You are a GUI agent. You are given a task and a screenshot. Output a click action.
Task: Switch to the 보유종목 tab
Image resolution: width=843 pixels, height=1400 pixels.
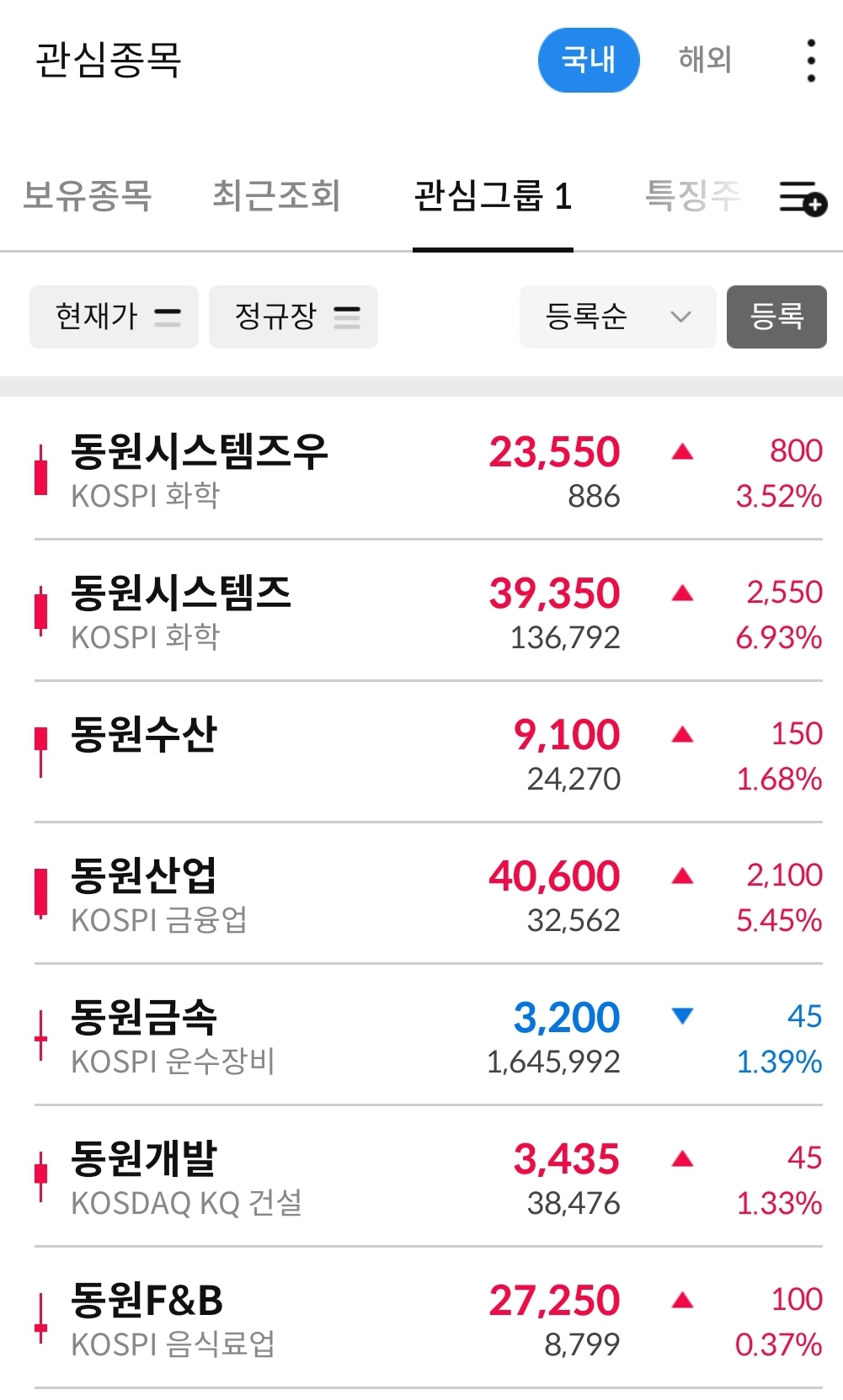tap(87, 195)
